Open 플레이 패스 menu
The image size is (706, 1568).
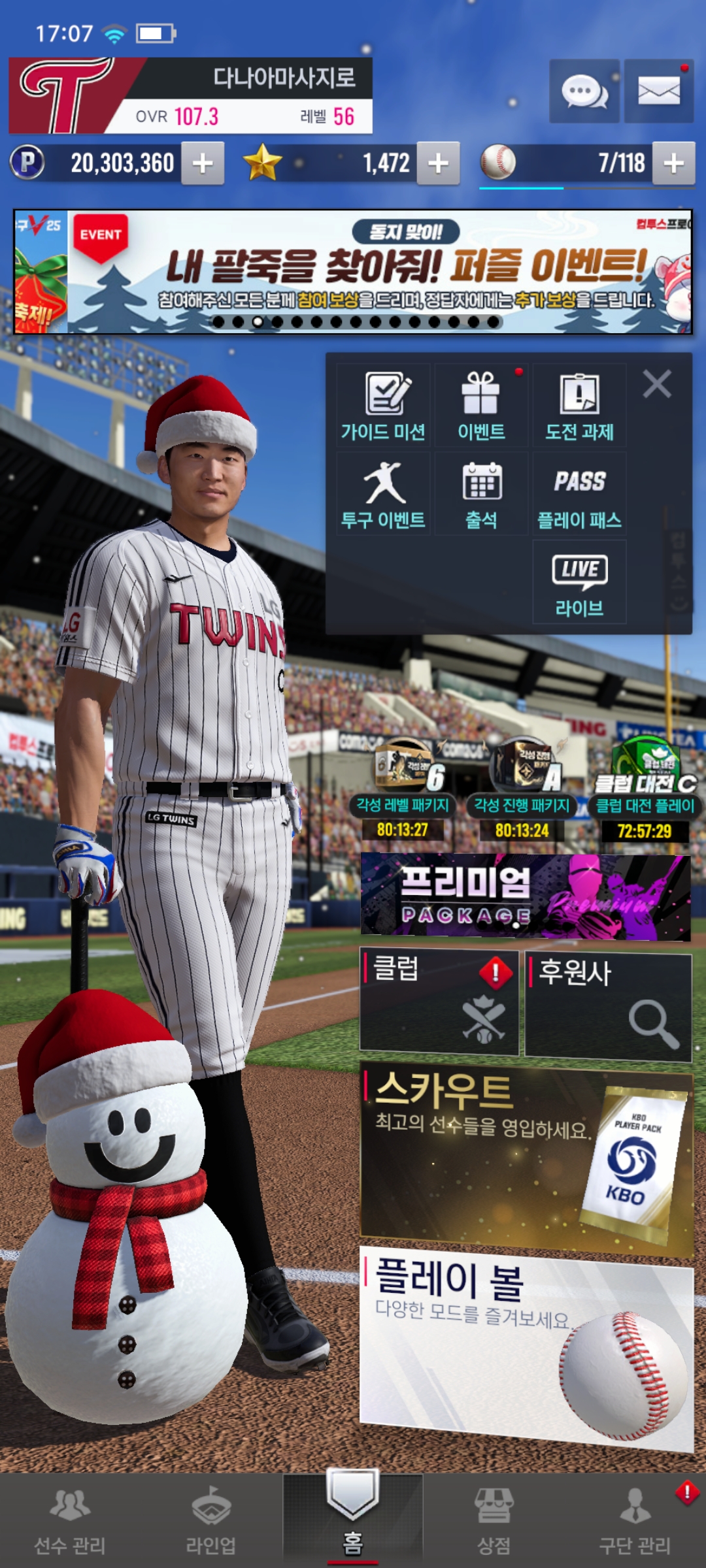[x=579, y=495]
